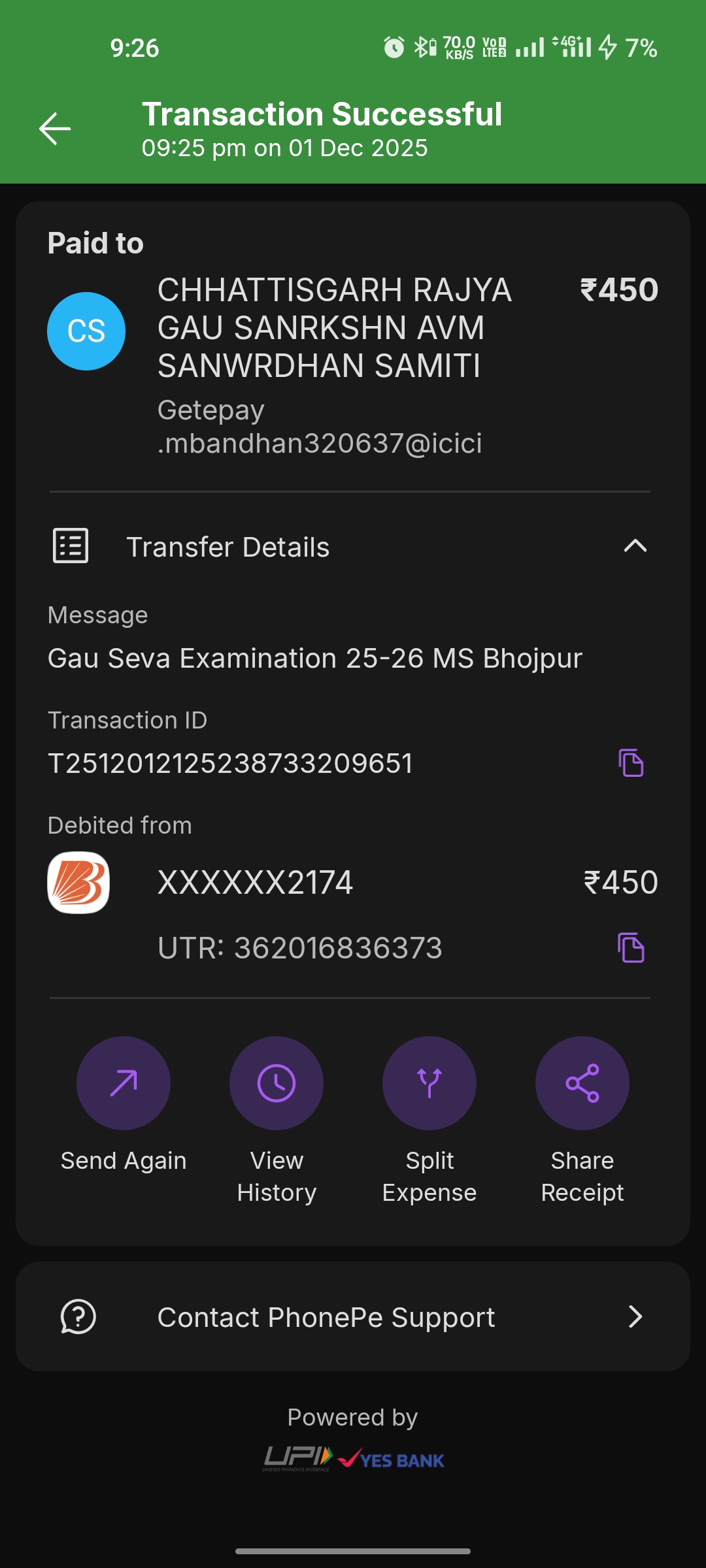Copy the UTR number
Screen dimensions: 706x1568
(x=631, y=948)
